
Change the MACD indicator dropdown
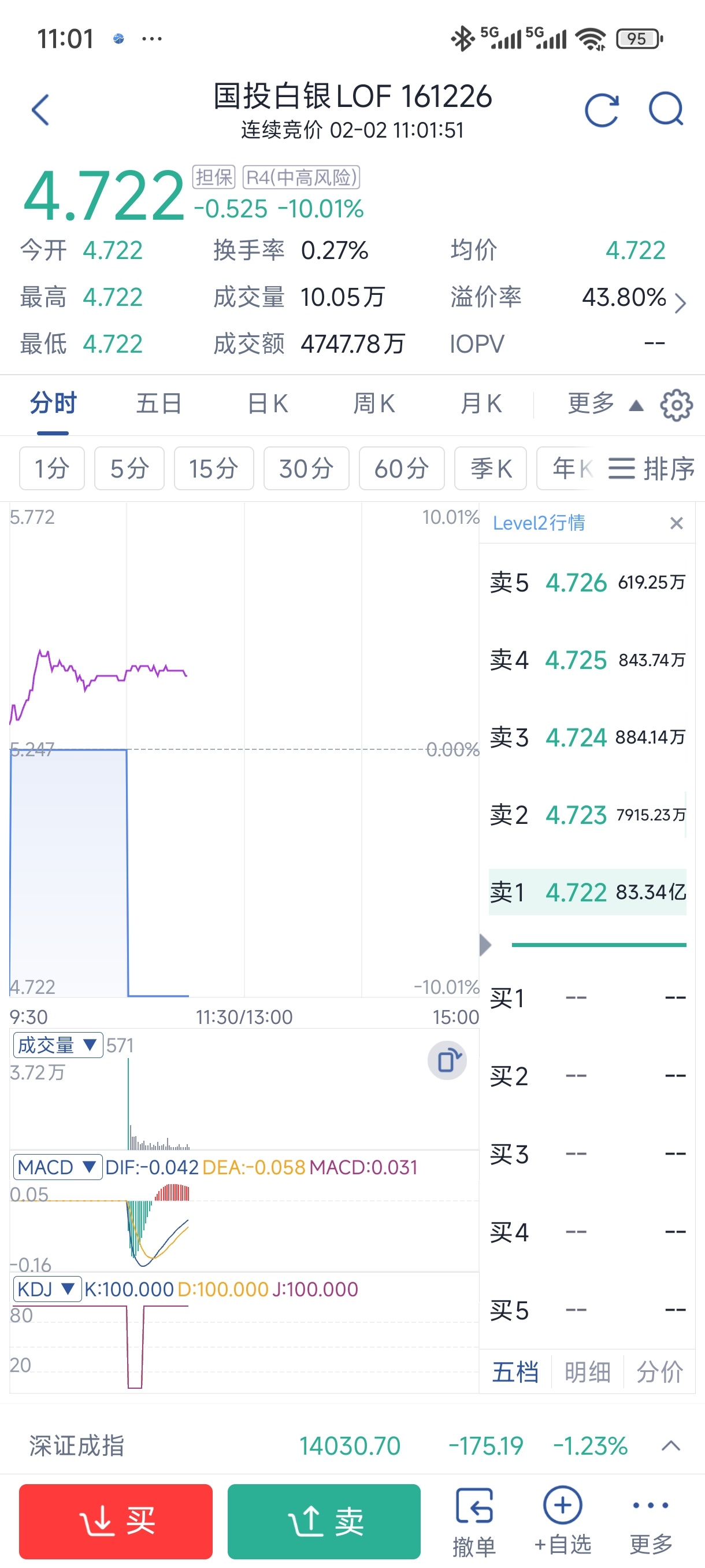click(57, 1167)
